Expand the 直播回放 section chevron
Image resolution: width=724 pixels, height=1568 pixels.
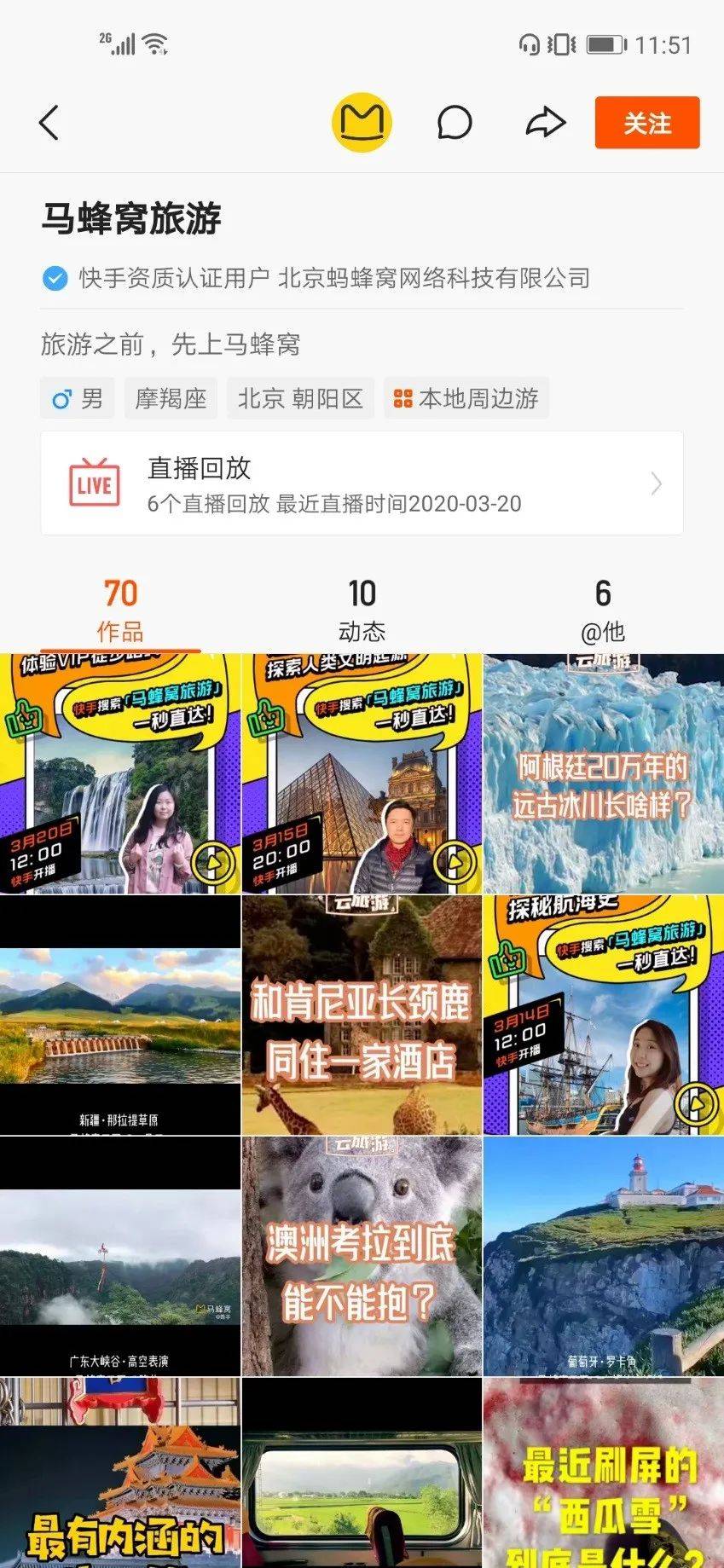[656, 483]
